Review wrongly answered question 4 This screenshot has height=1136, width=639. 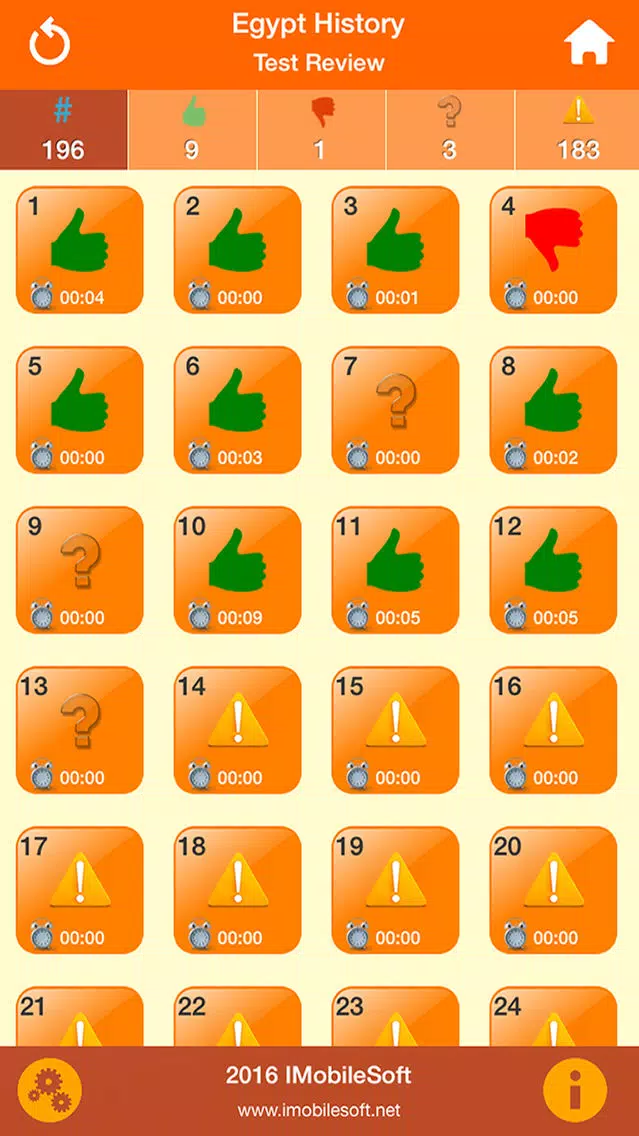point(554,250)
